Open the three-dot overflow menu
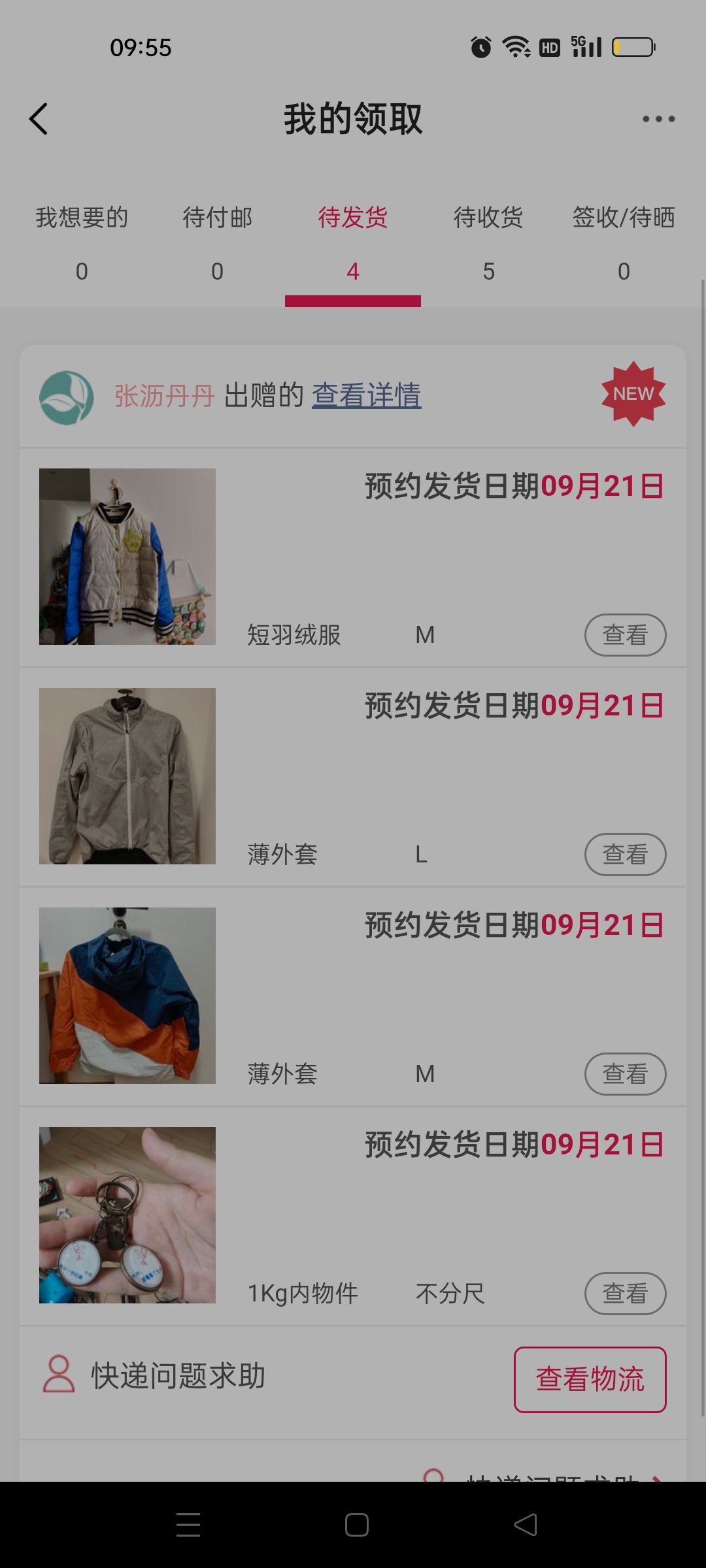This screenshot has width=706, height=1568. pyautogui.click(x=658, y=119)
